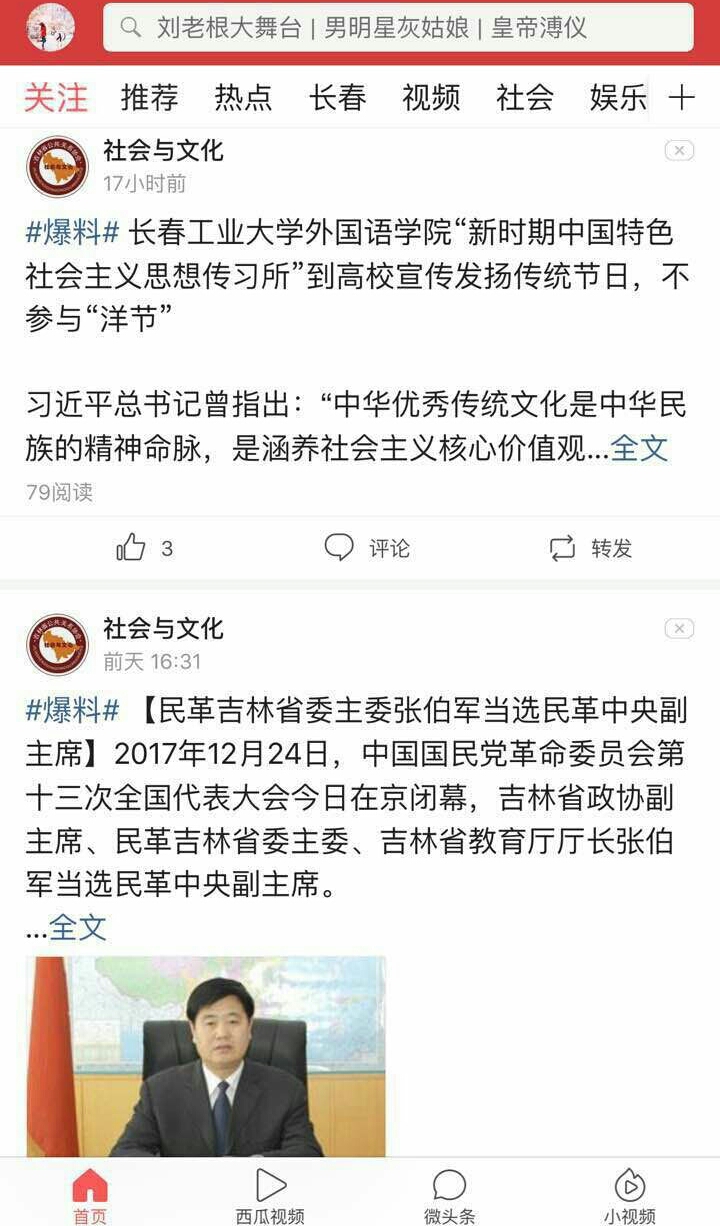The width and height of the screenshot is (720, 1226).
Task: Expand 全文 of the 民革吉林省委 post
Action: point(78,927)
